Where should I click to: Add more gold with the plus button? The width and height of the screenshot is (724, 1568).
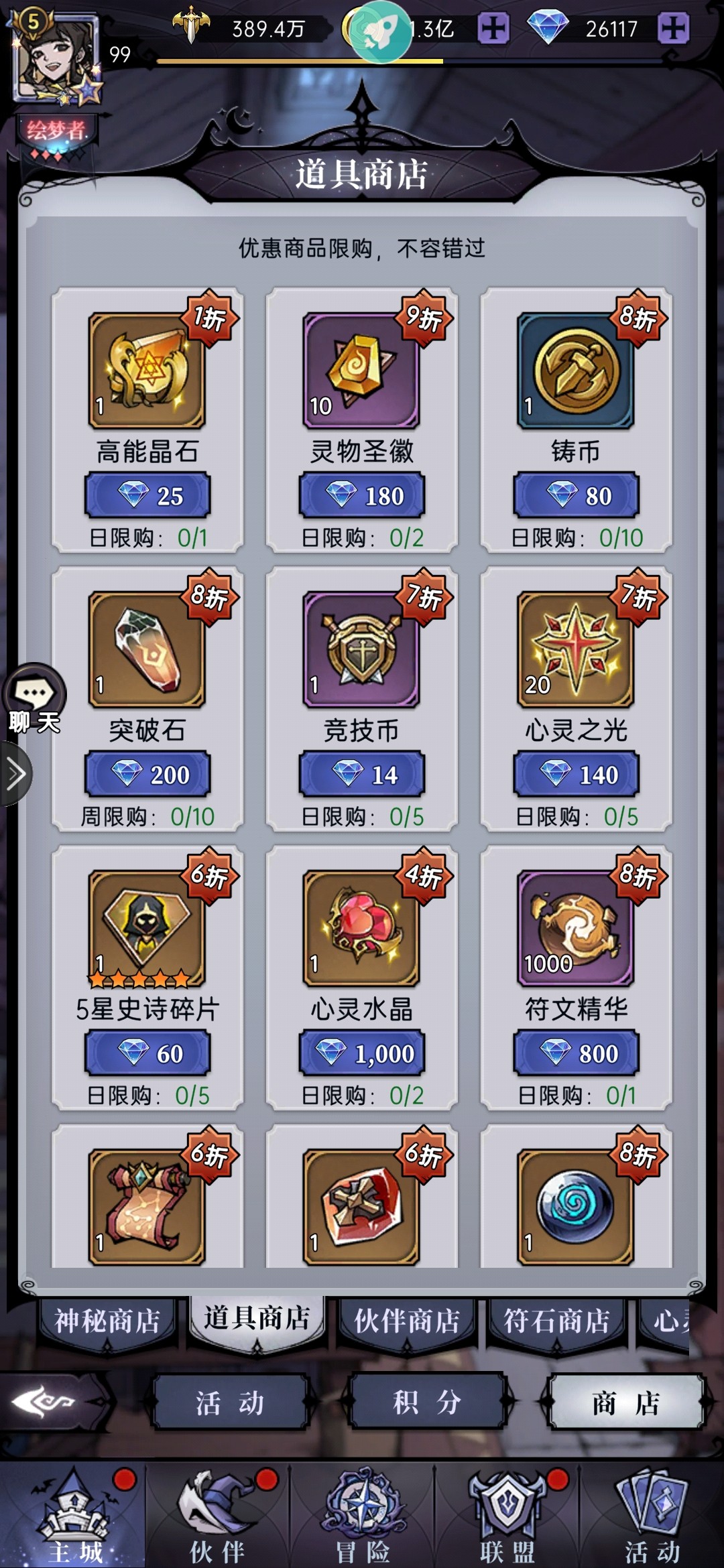(x=493, y=29)
